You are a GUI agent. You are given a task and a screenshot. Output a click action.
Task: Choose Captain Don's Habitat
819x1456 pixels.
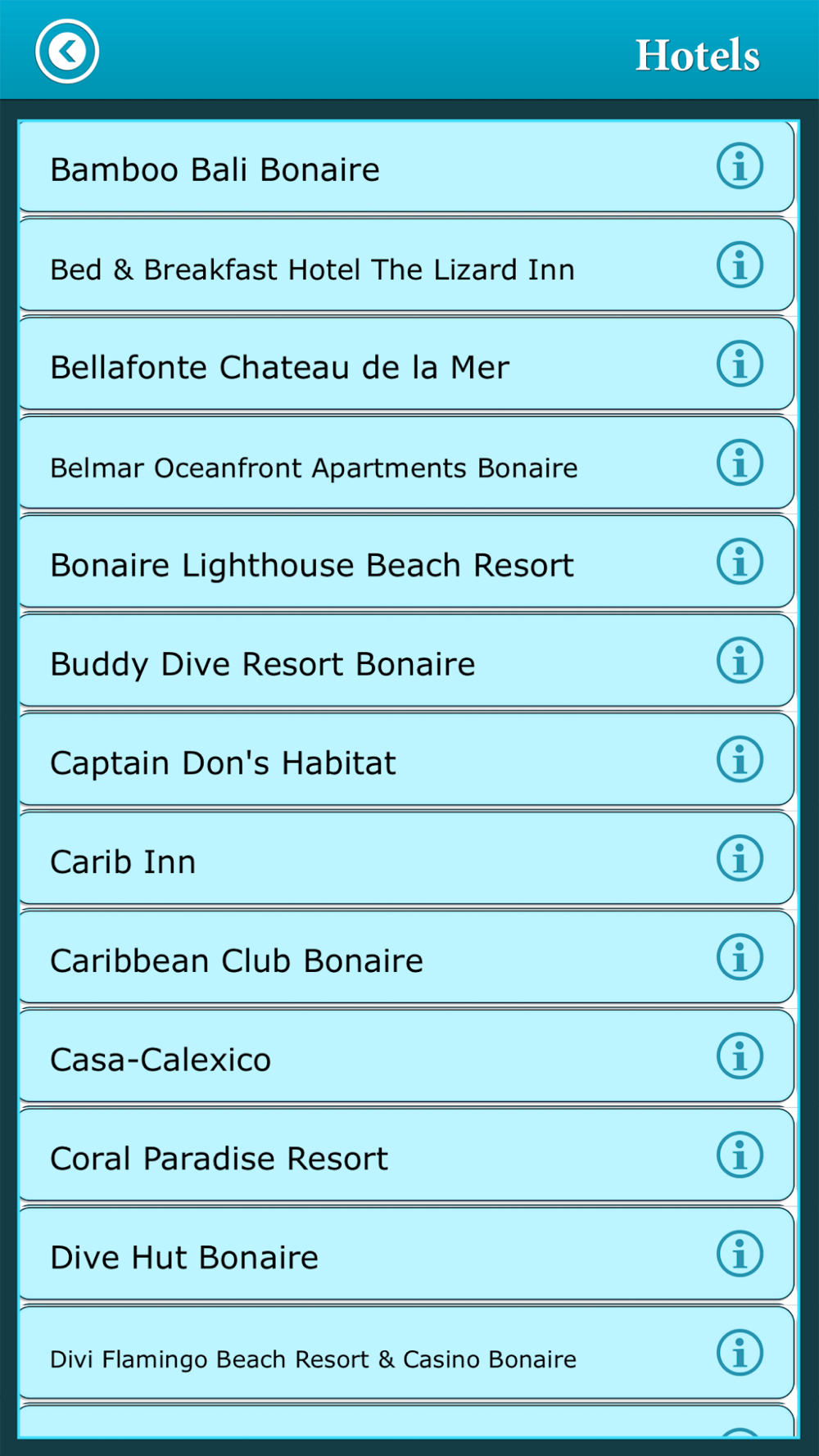(406, 760)
